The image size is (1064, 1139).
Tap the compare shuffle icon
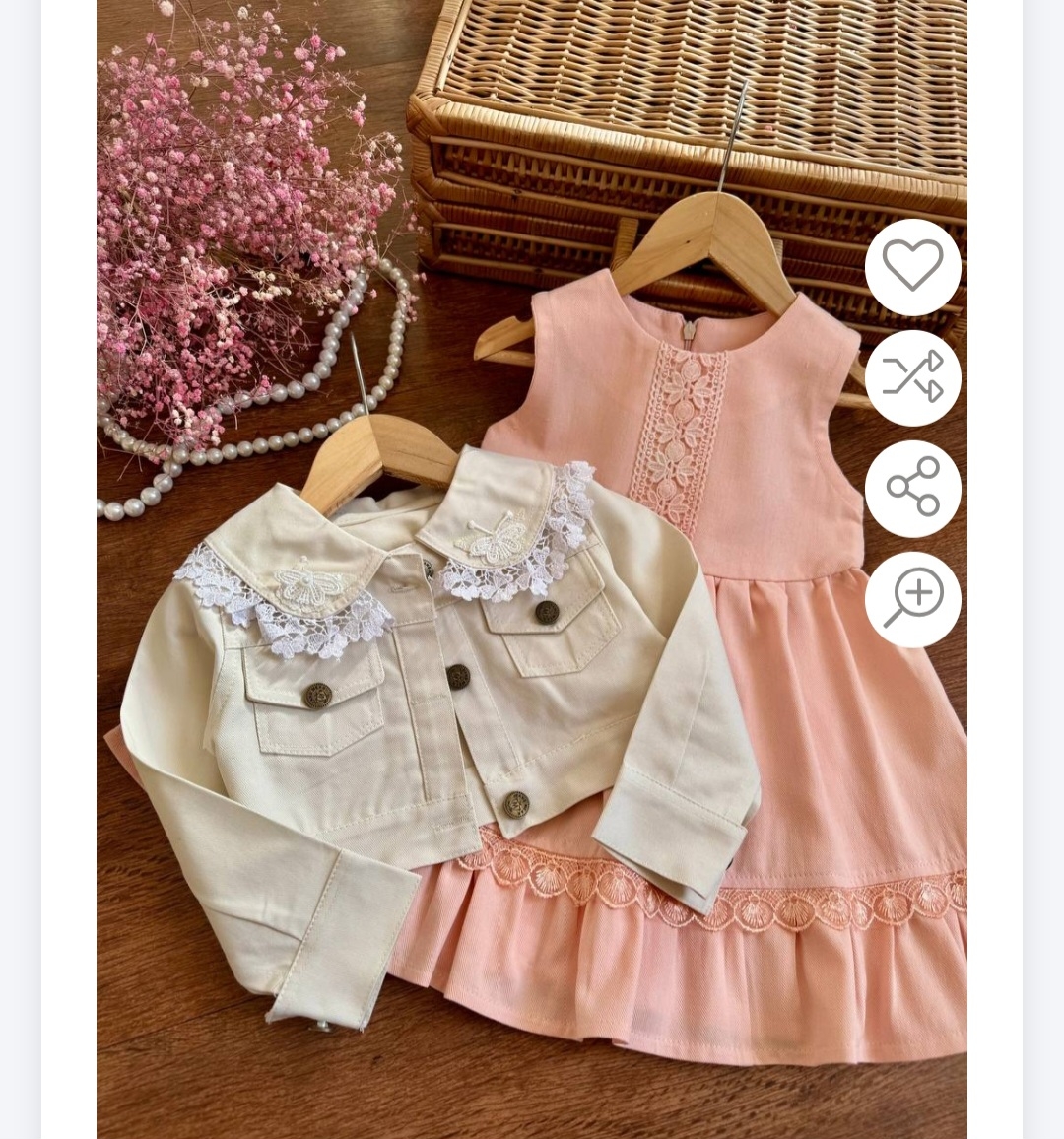[912, 377]
